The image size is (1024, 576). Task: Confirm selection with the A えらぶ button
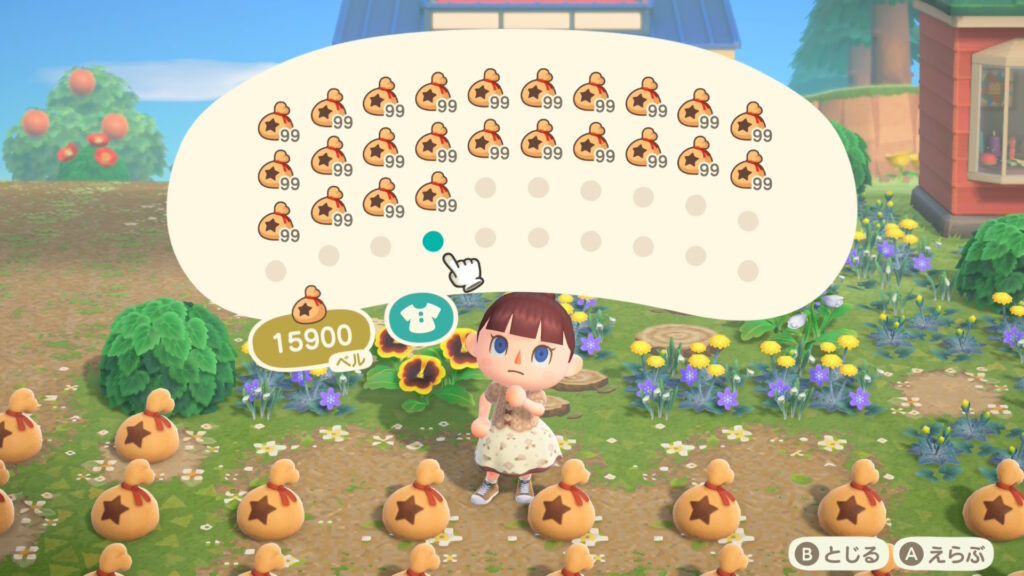coord(942,553)
